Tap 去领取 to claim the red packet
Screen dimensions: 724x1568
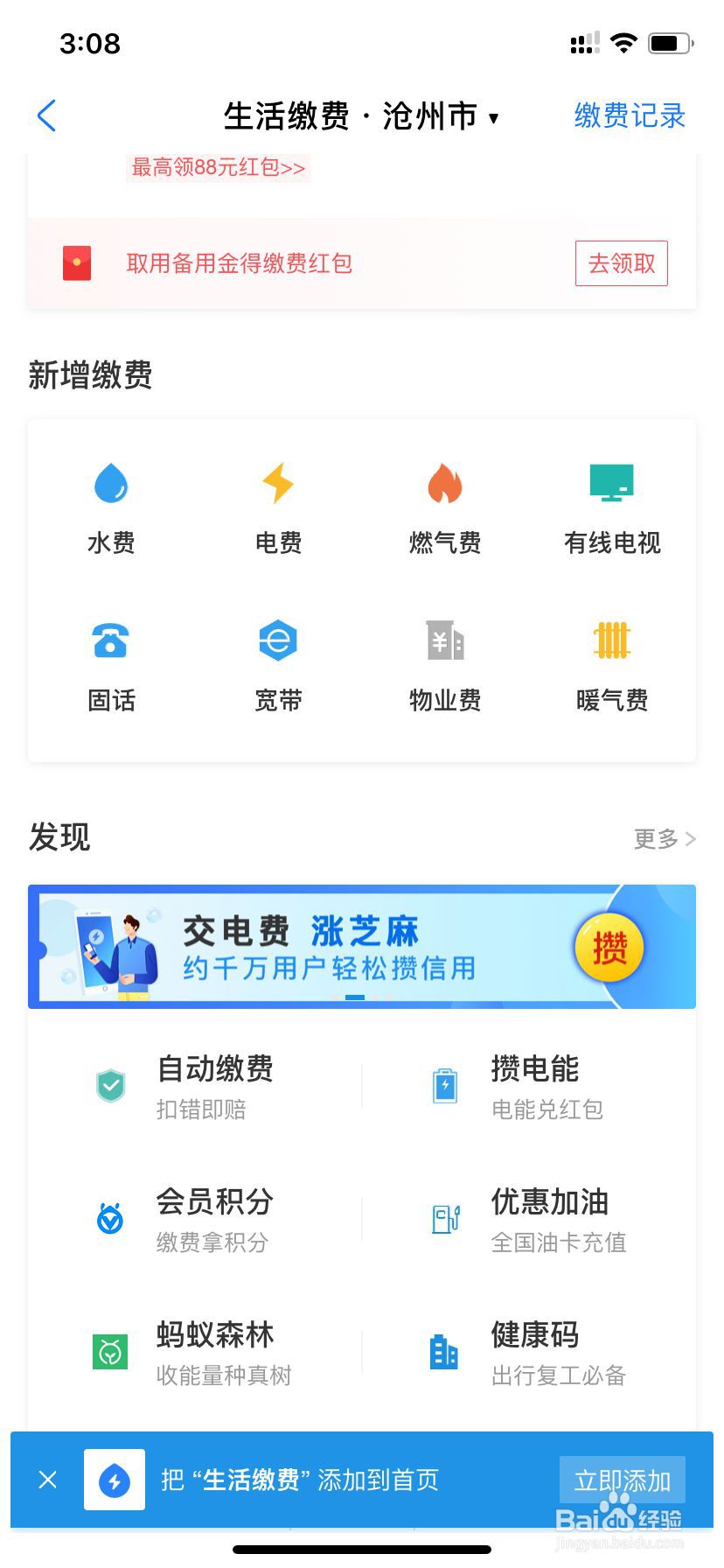coord(621,263)
